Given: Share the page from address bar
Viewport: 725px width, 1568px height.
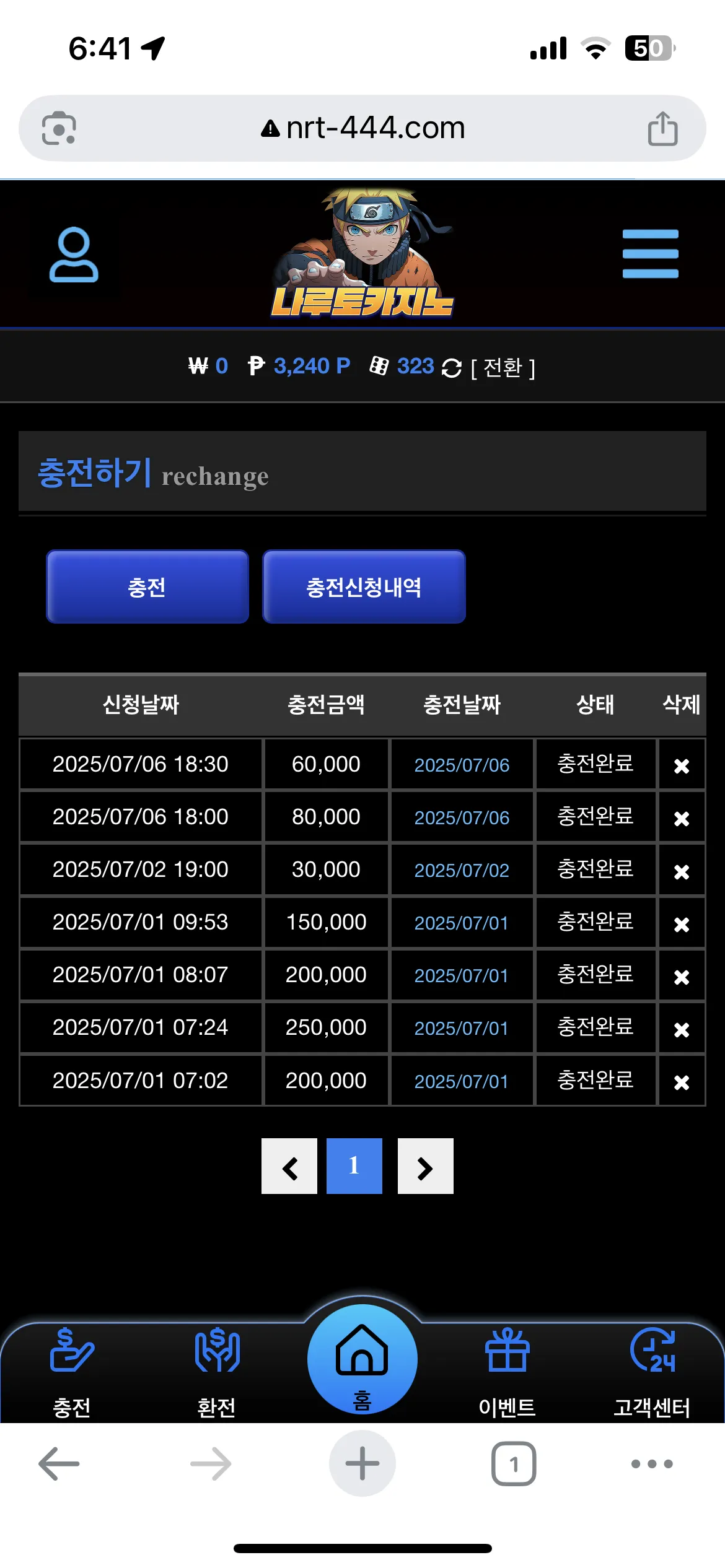Looking at the screenshot, I should coord(662,128).
